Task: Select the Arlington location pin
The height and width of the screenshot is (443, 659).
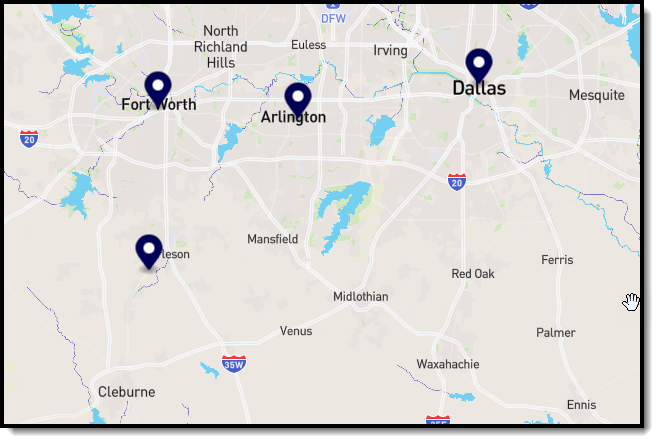Action: point(297,98)
